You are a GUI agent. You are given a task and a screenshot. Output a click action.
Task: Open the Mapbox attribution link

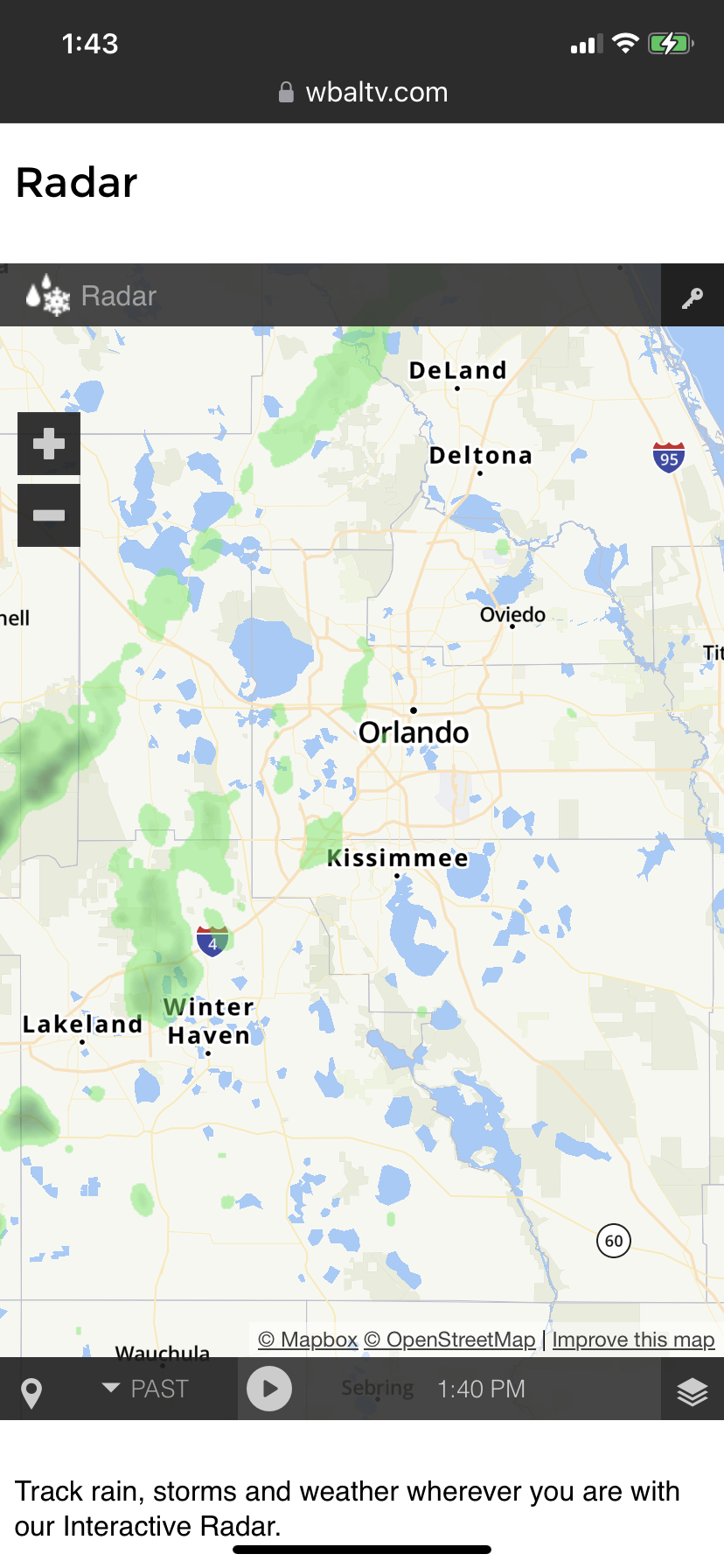point(308,1340)
